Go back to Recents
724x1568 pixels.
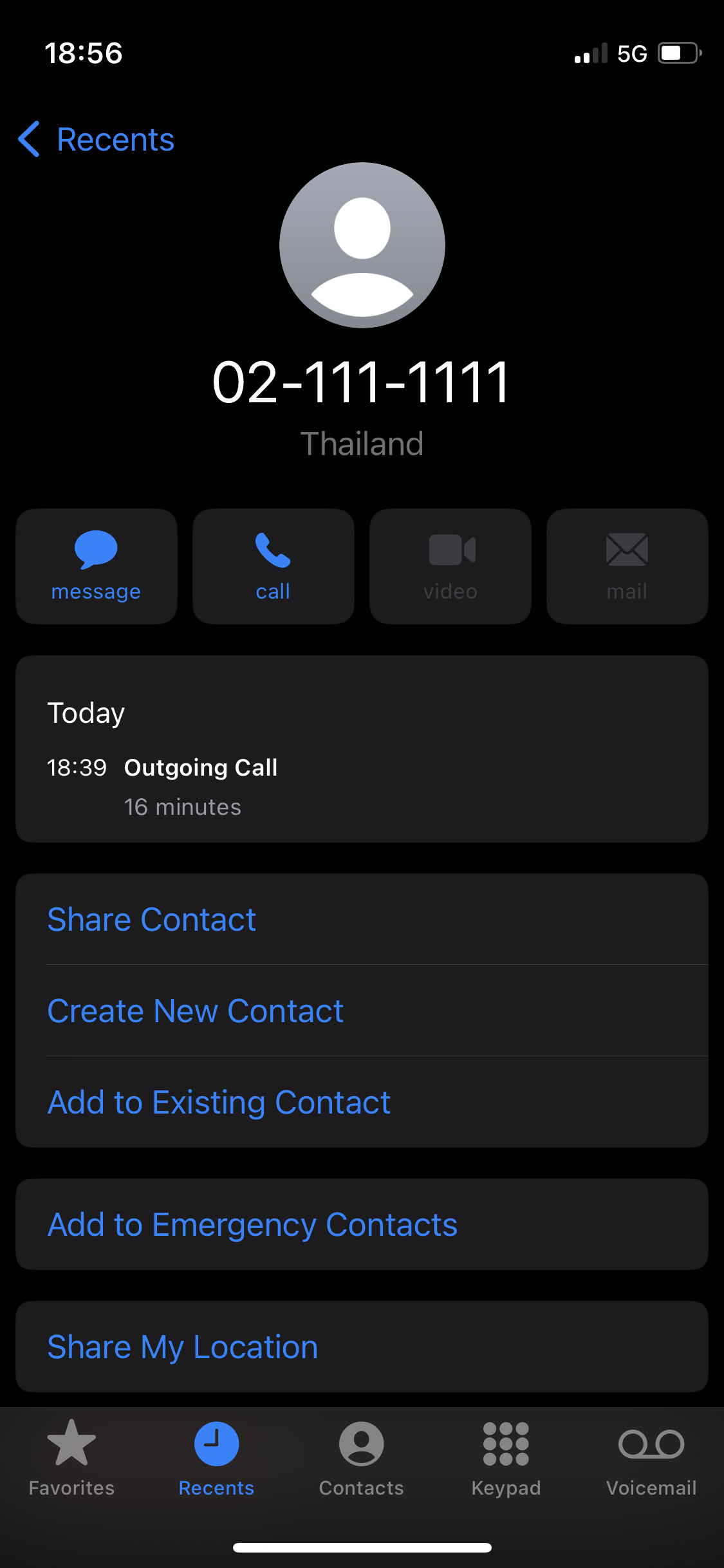(97, 139)
